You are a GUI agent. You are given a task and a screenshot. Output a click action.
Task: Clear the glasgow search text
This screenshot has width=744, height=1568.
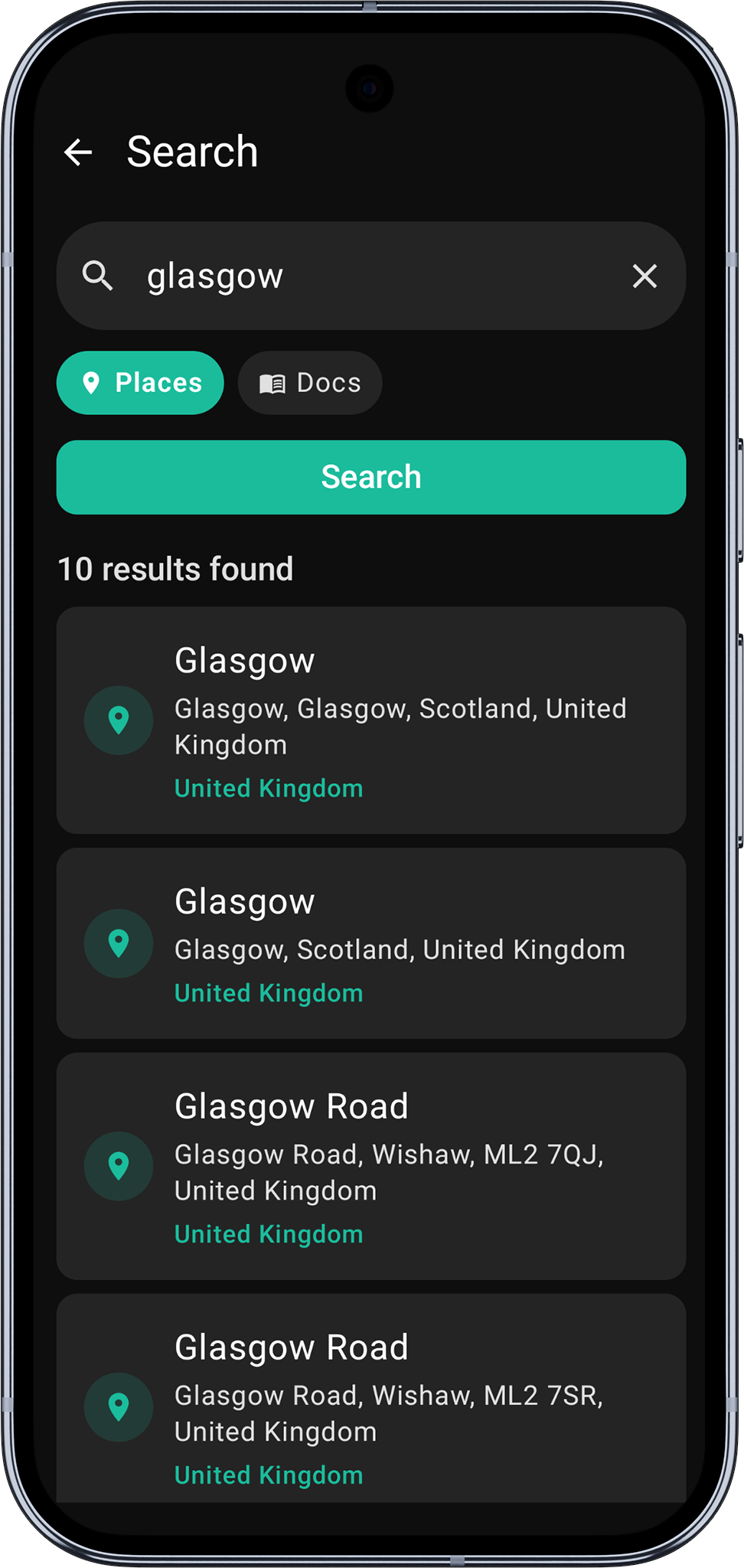point(644,276)
